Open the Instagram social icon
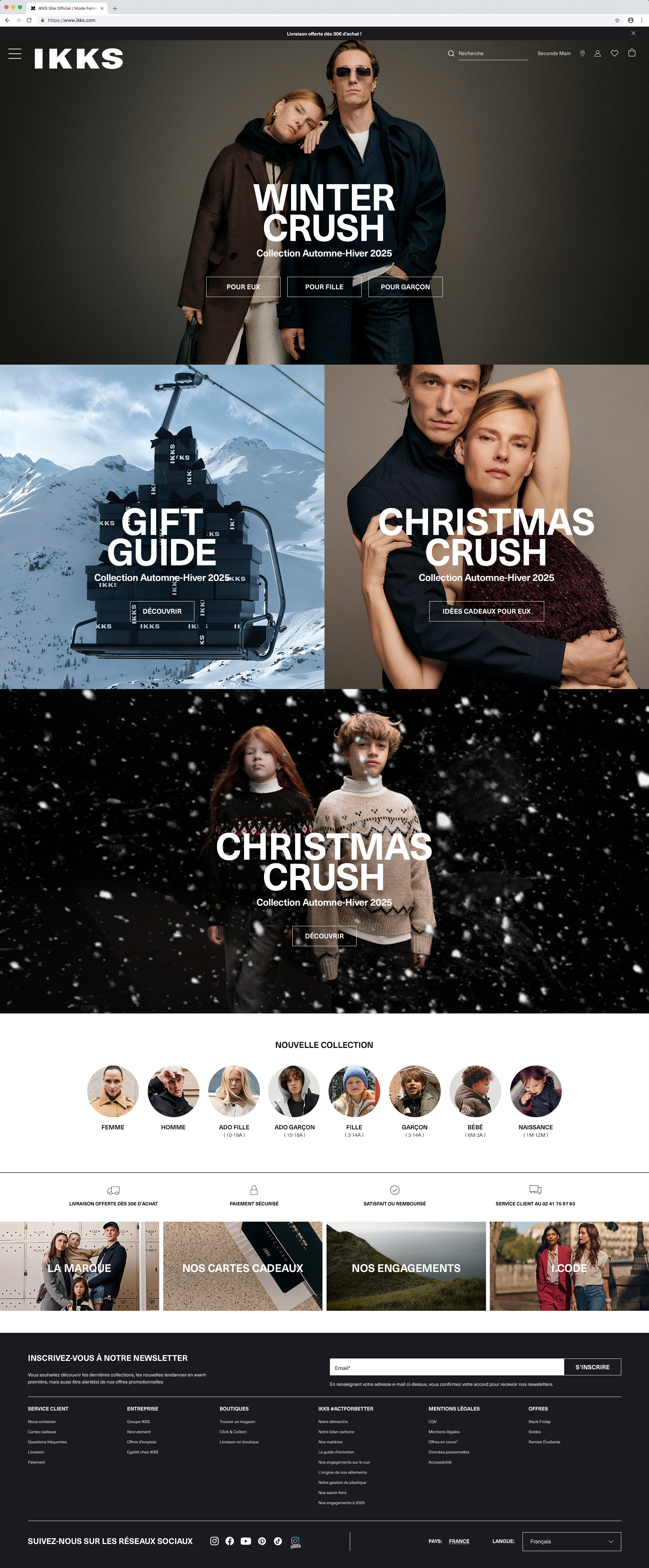The width and height of the screenshot is (649, 1568). [214, 1541]
